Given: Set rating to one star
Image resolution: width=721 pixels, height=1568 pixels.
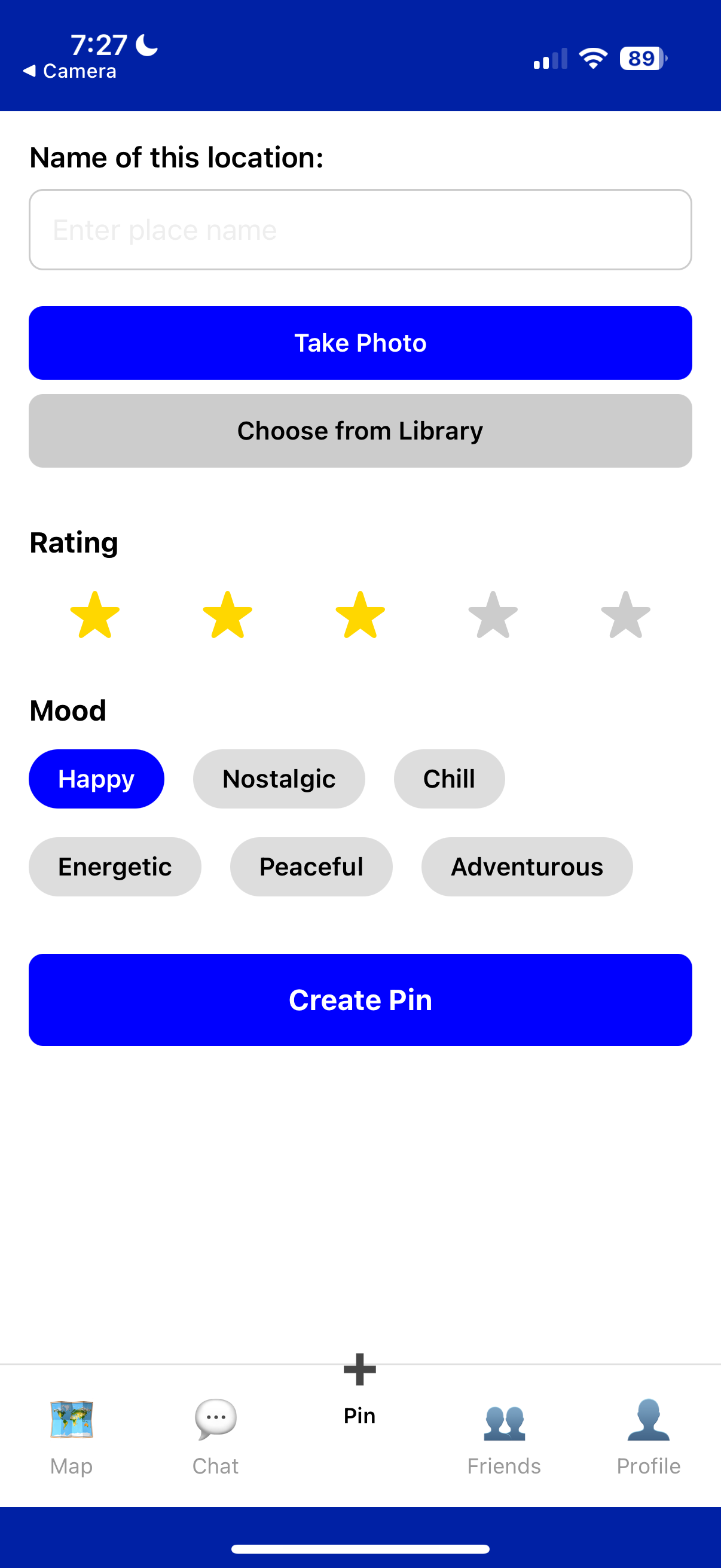Looking at the screenshot, I should coord(95,615).
